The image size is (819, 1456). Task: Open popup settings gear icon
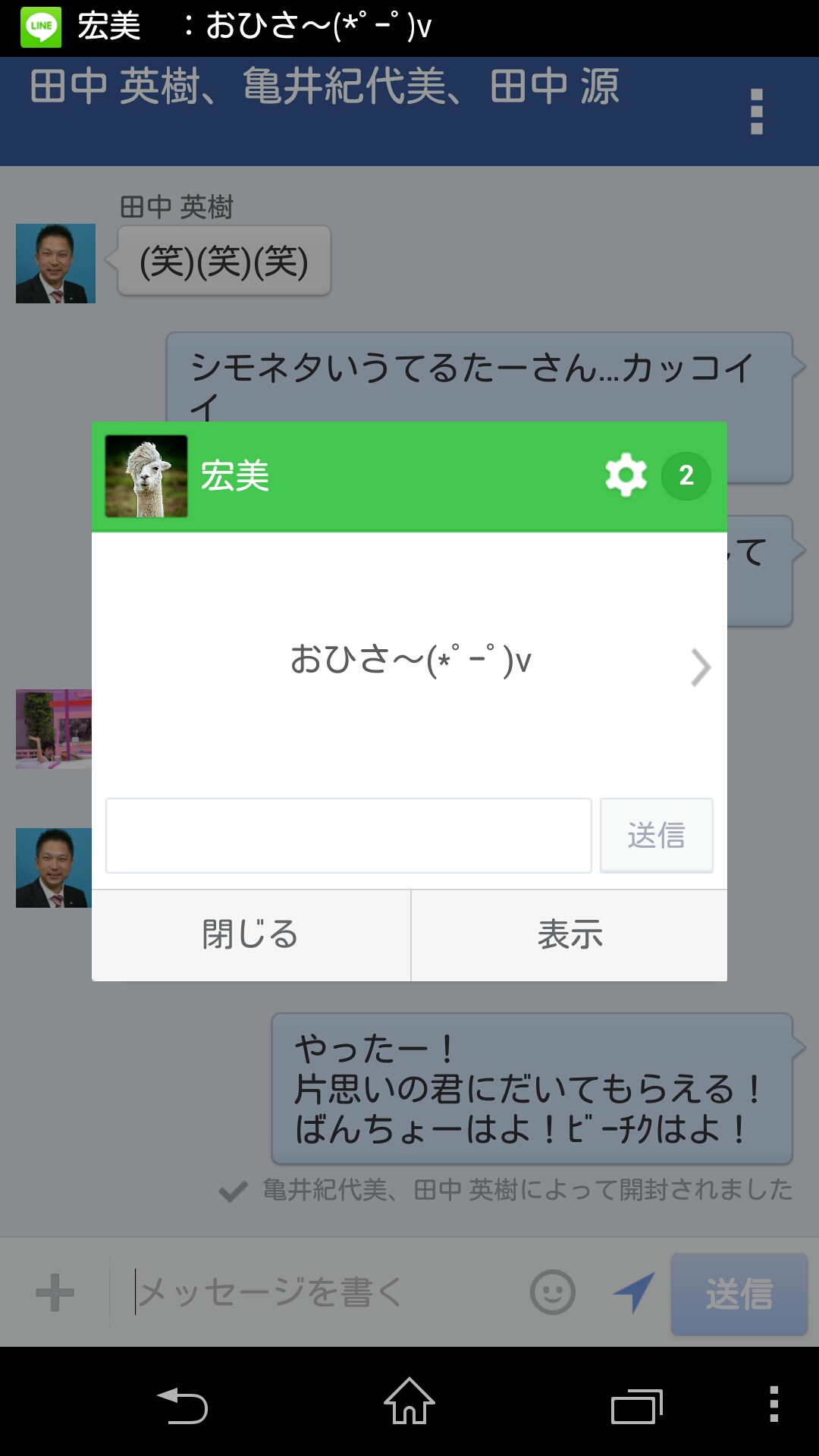coord(626,475)
